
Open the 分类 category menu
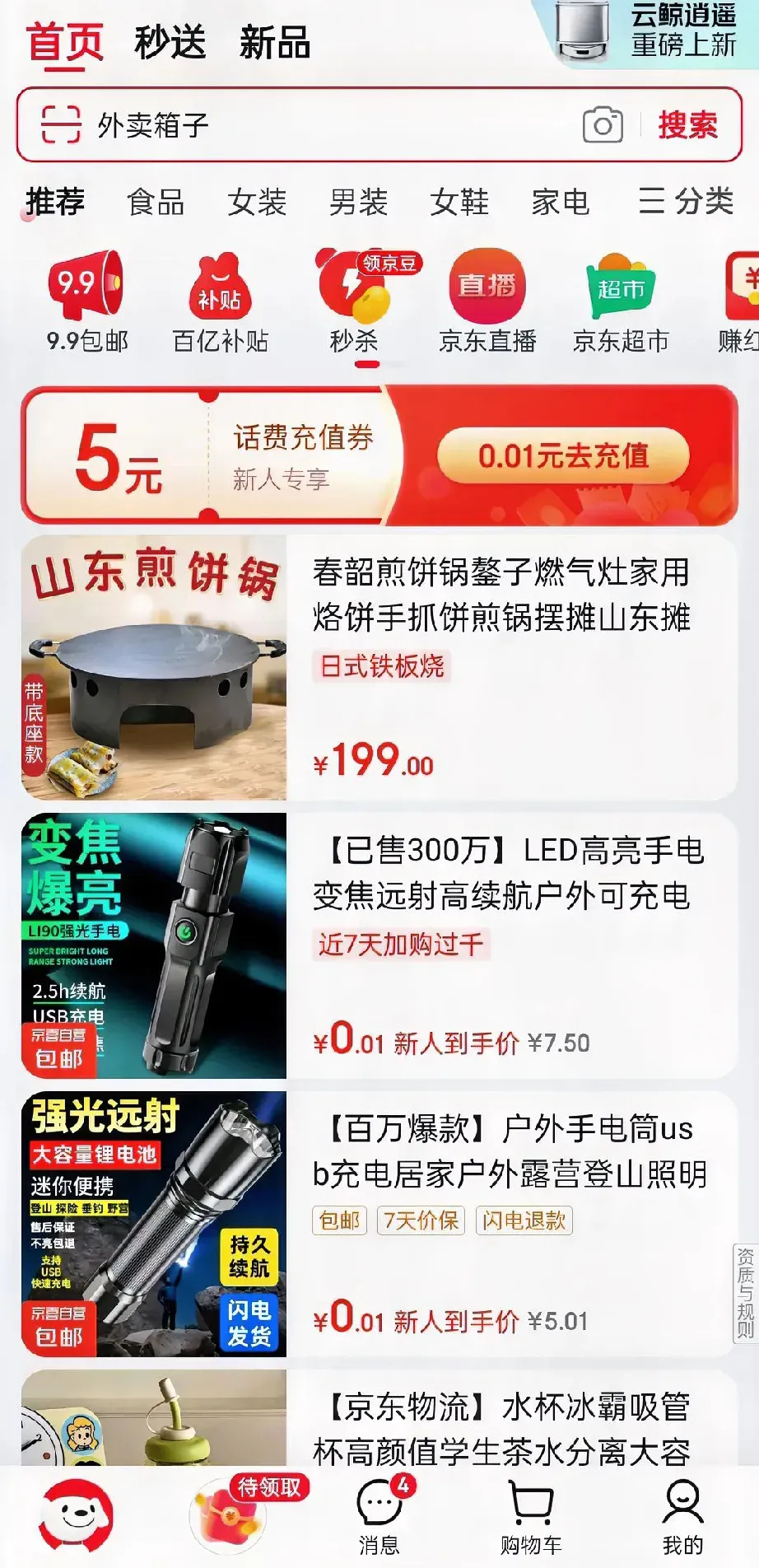(686, 201)
